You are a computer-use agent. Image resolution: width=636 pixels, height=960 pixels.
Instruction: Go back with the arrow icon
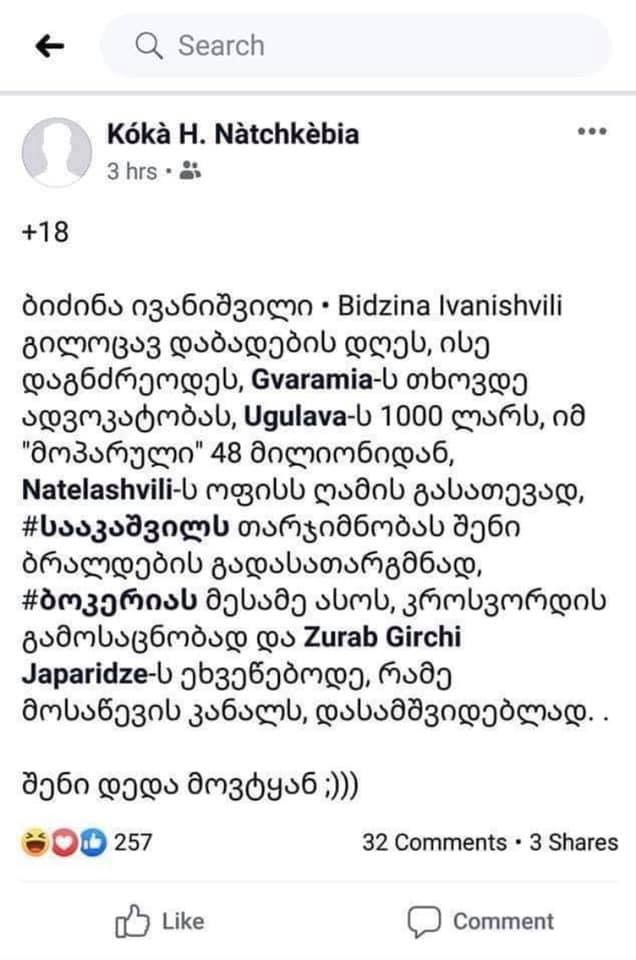coord(48,46)
